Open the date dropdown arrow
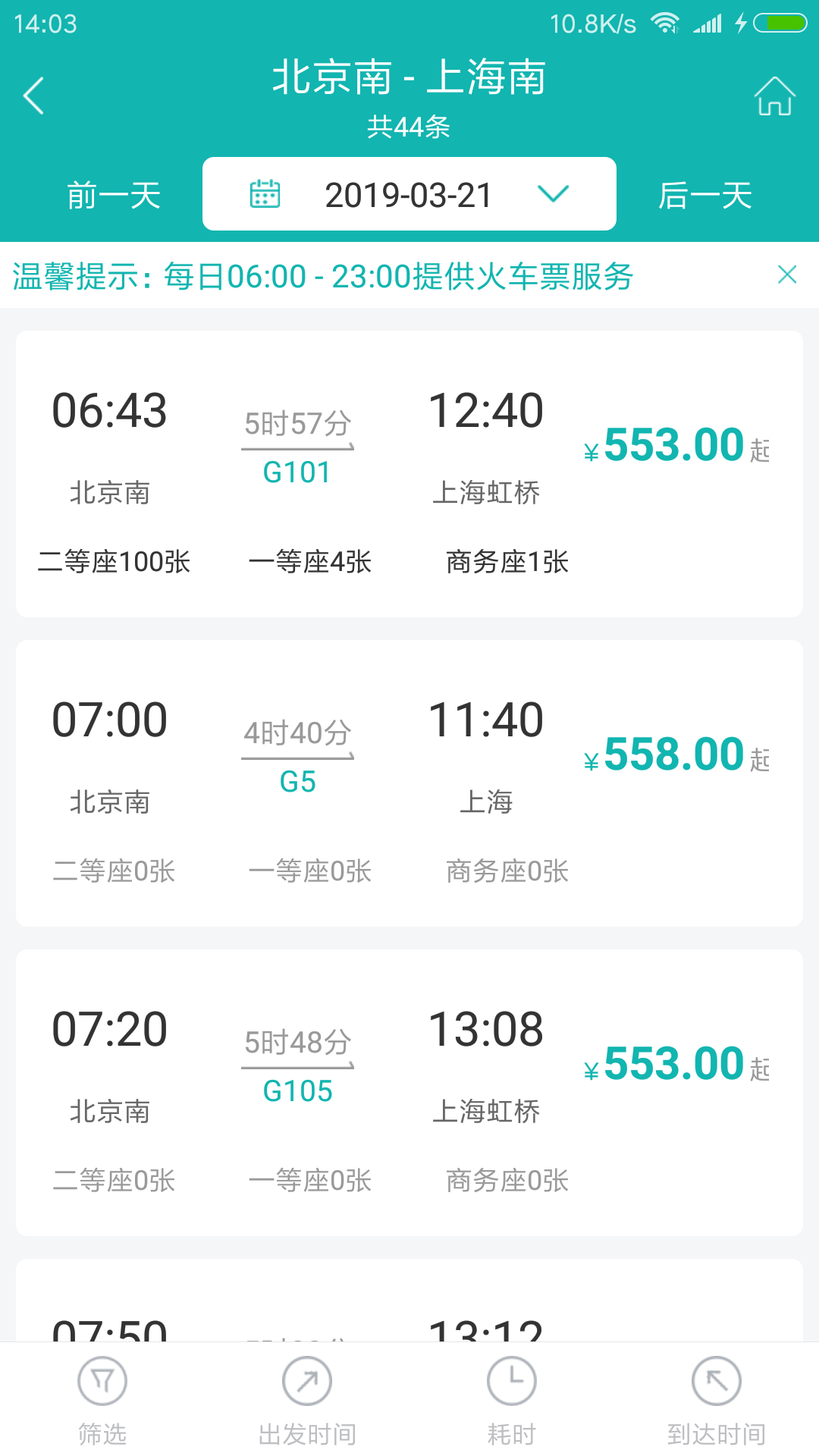819x1456 pixels. pyautogui.click(x=553, y=195)
